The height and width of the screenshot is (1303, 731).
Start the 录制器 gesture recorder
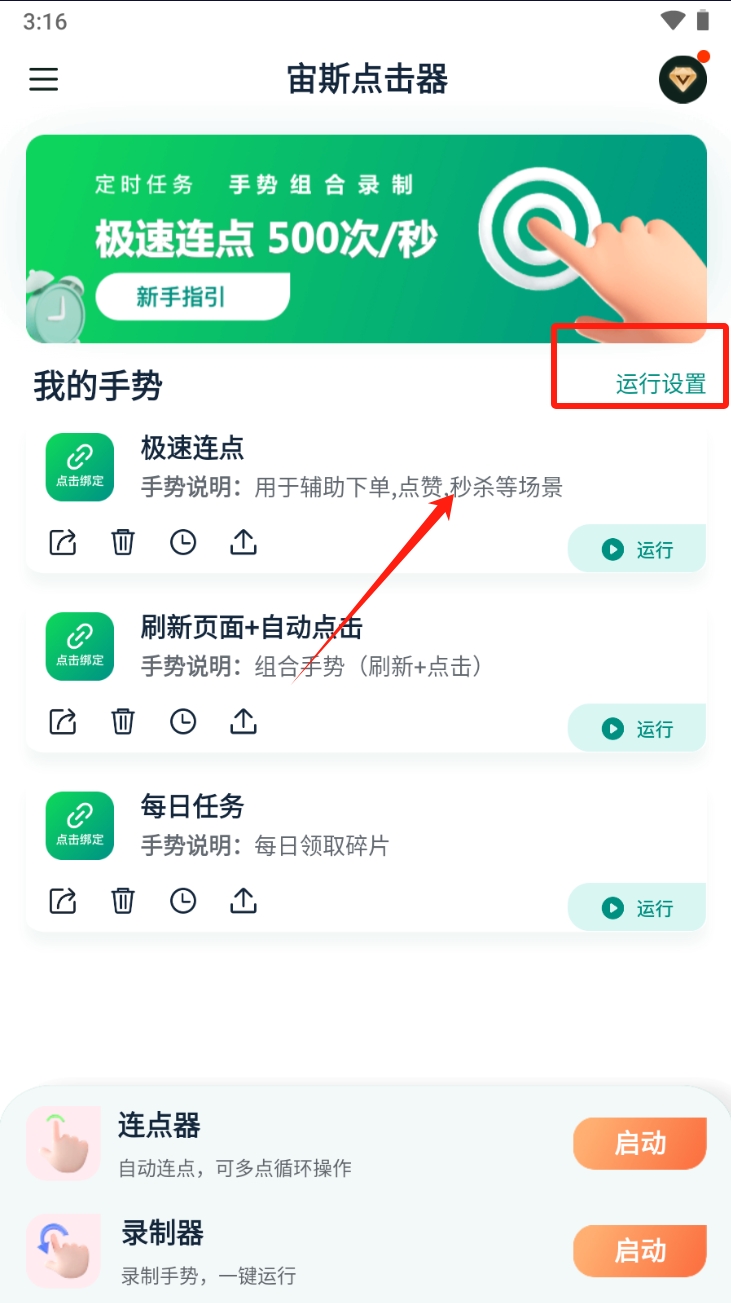click(640, 1250)
